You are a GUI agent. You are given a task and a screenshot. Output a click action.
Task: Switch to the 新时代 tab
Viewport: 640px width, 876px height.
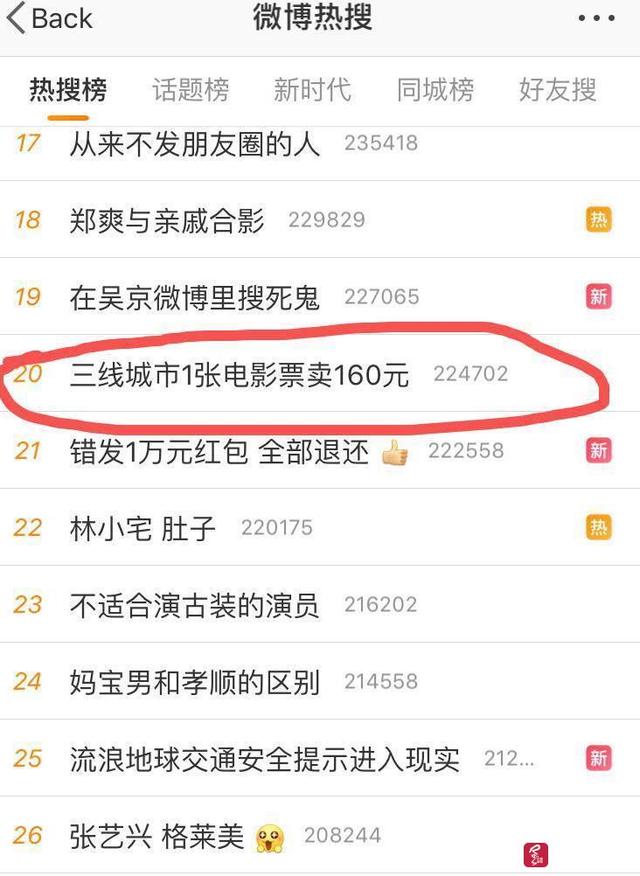tap(312, 90)
